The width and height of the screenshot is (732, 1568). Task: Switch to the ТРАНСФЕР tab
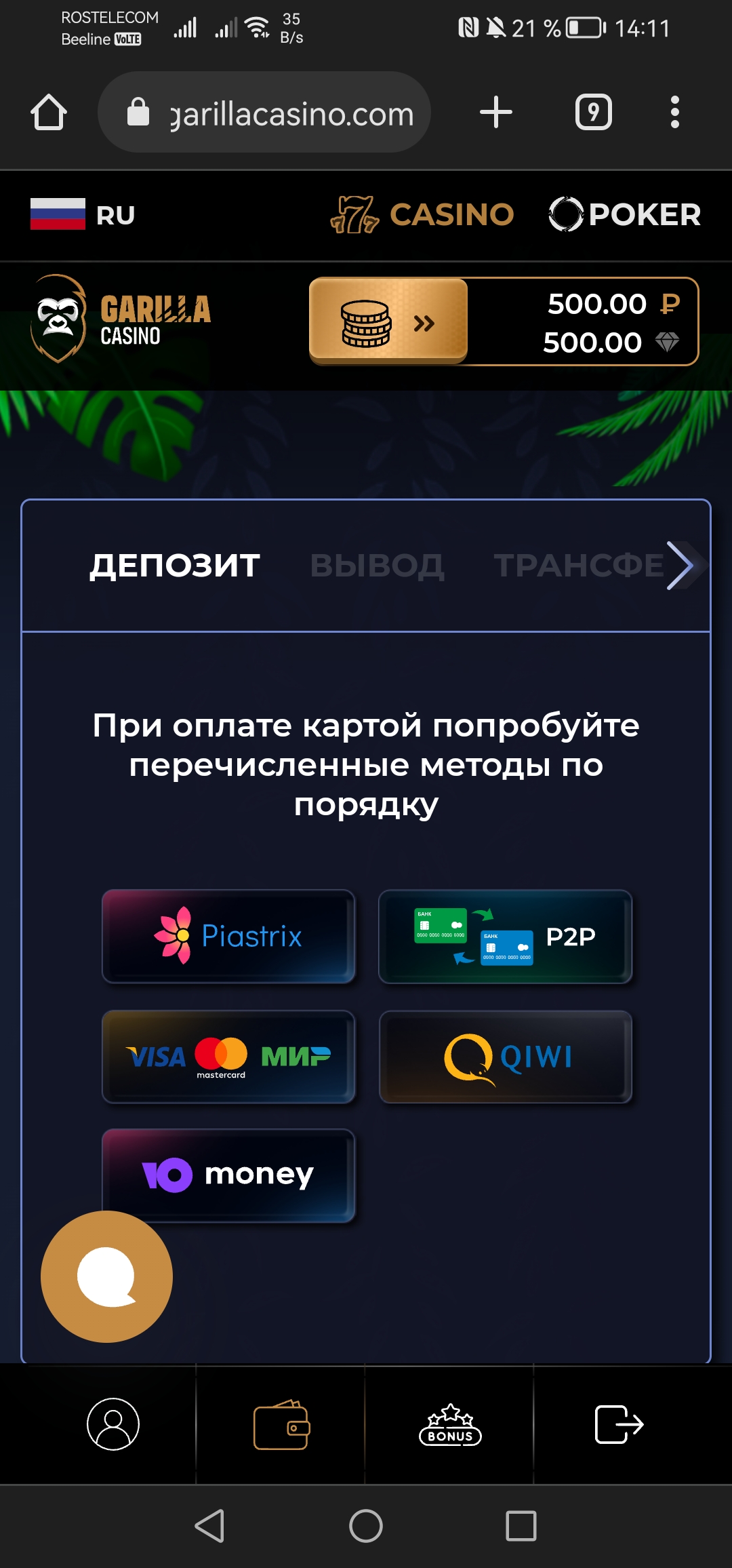click(x=577, y=566)
